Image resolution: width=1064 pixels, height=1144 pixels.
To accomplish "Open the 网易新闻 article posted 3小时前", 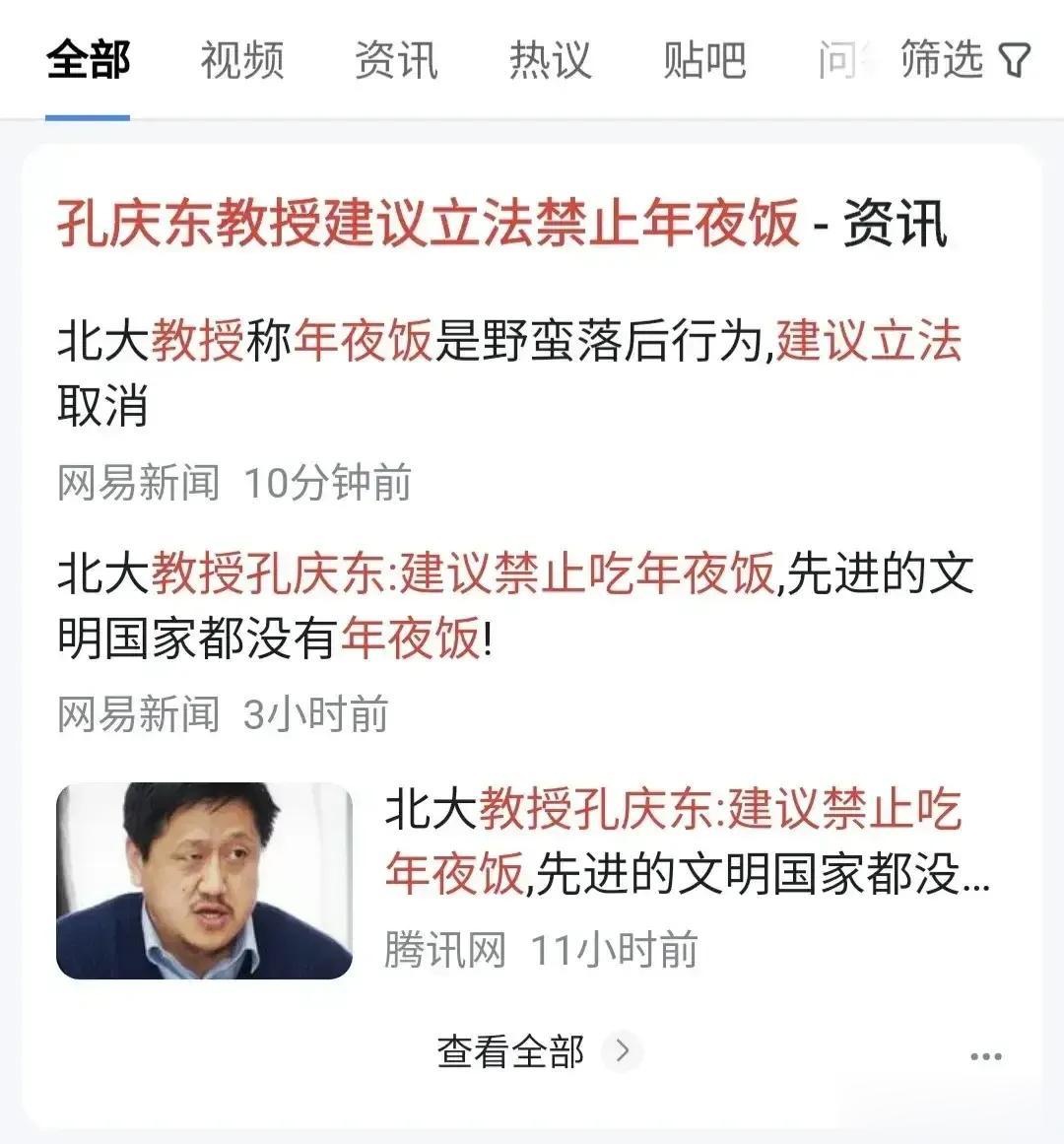I will pyautogui.click(x=514, y=605).
